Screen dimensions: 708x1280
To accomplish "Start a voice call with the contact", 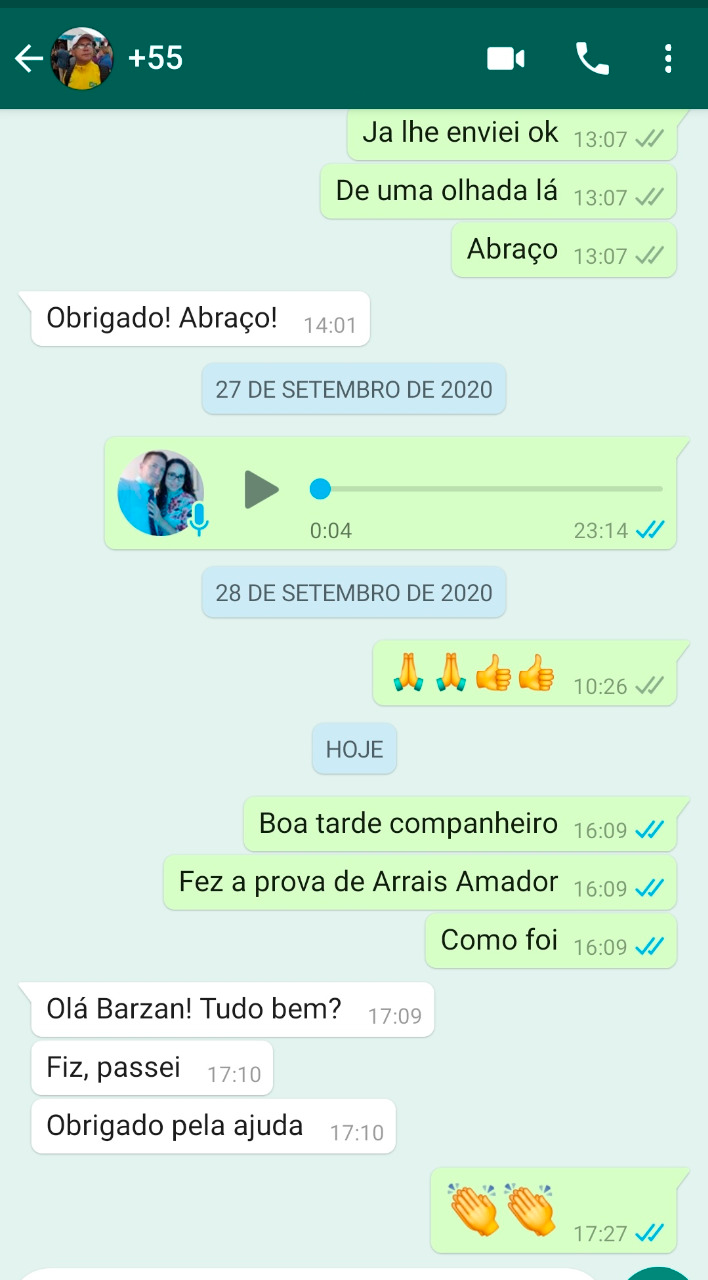I will [x=592, y=59].
